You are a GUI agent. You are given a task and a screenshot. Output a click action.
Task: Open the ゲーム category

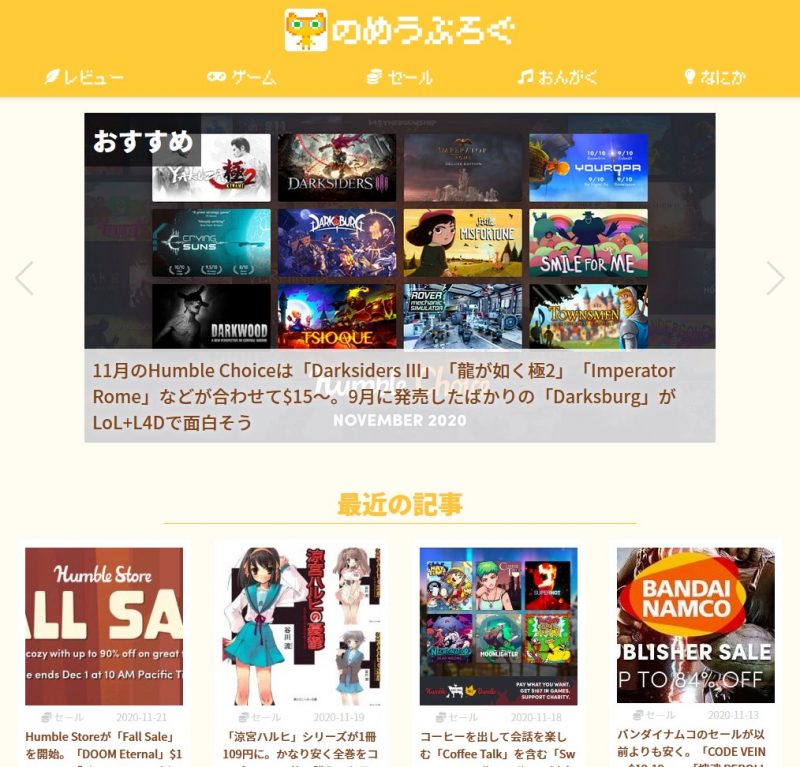[x=242, y=77]
